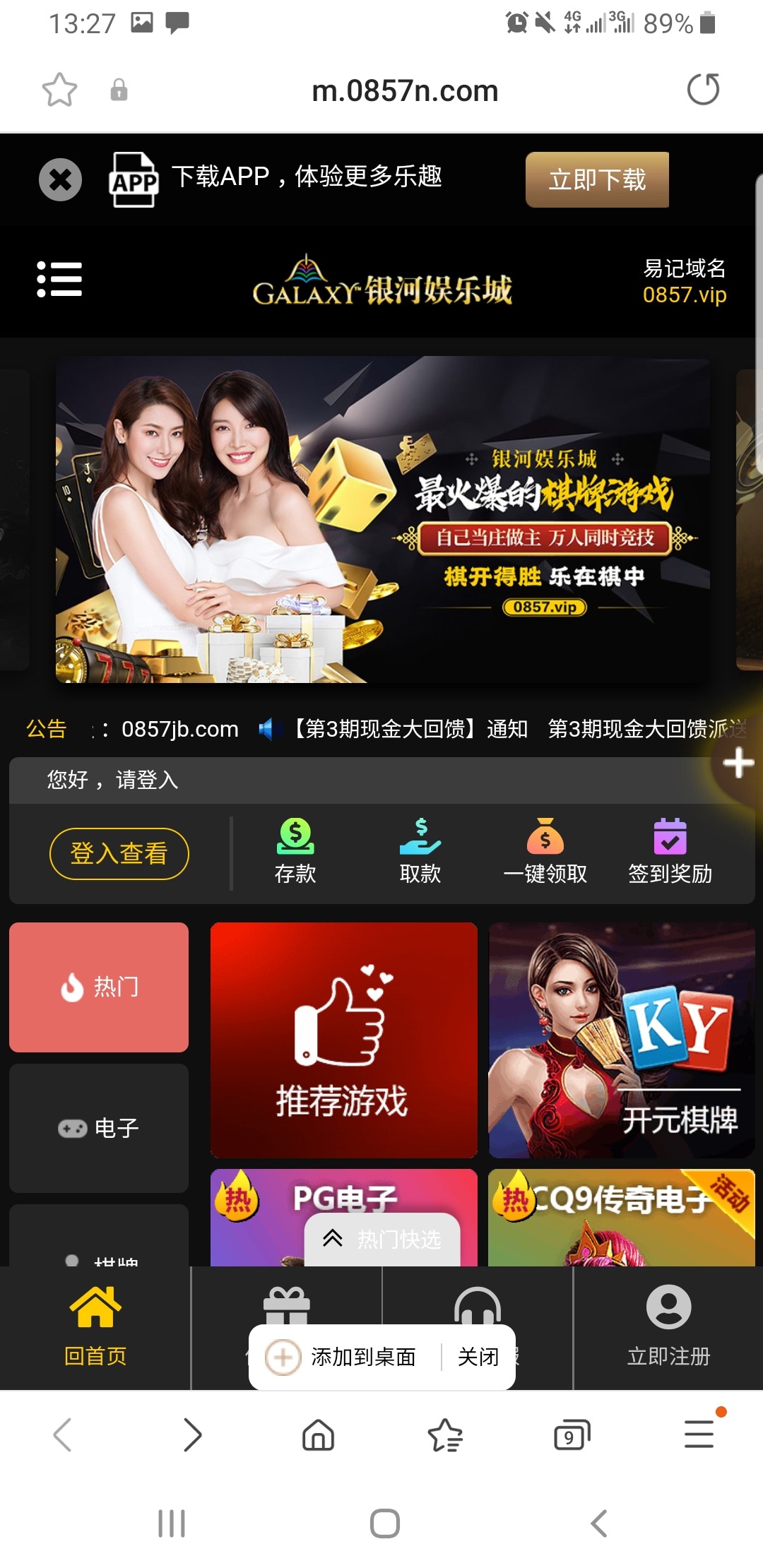Open 立即注册 registration tab
This screenshot has height=1568, width=763.
click(668, 1328)
